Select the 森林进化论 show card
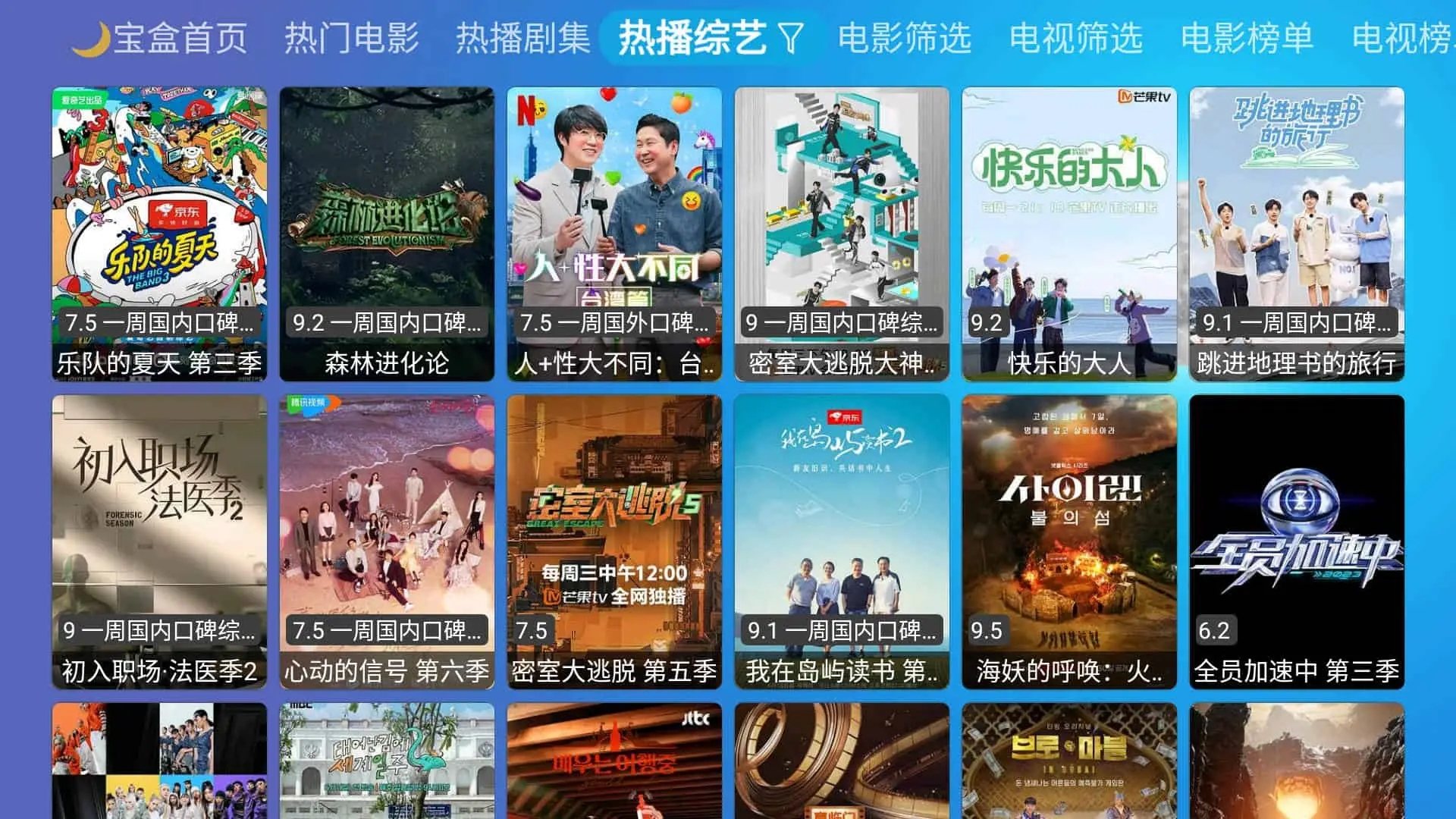 tap(387, 234)
